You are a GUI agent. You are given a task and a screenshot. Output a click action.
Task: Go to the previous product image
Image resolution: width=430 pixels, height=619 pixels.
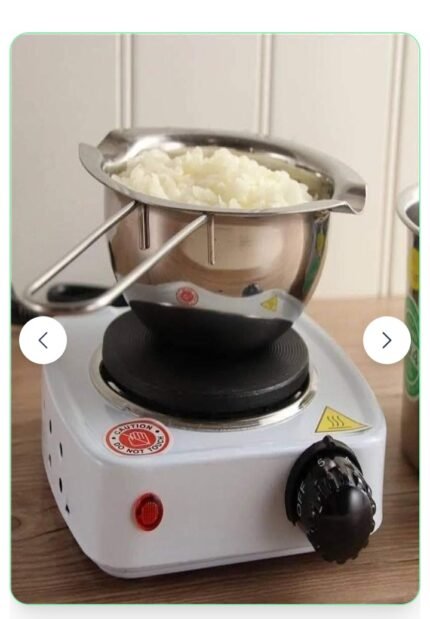(43, 340)
